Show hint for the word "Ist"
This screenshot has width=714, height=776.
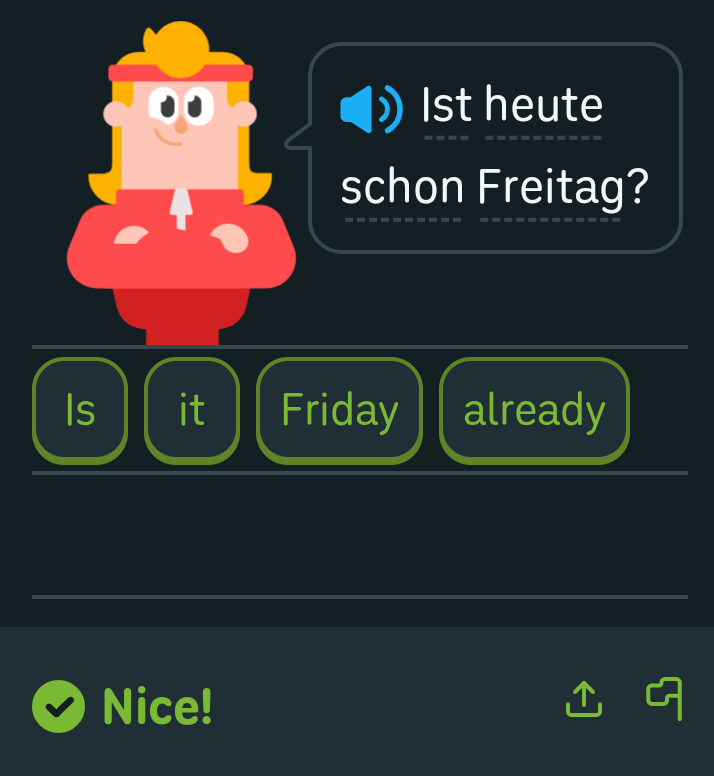446,107
